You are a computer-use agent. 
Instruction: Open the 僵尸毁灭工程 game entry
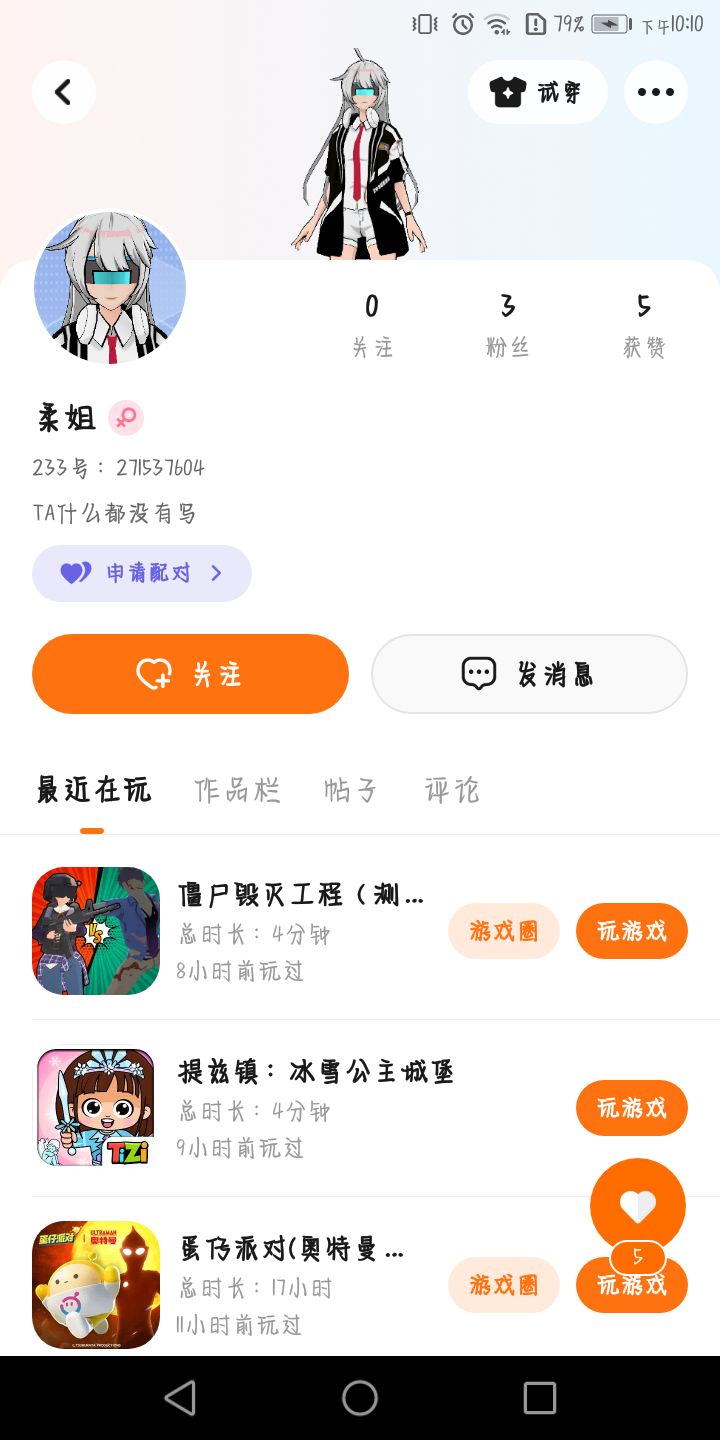300,894
